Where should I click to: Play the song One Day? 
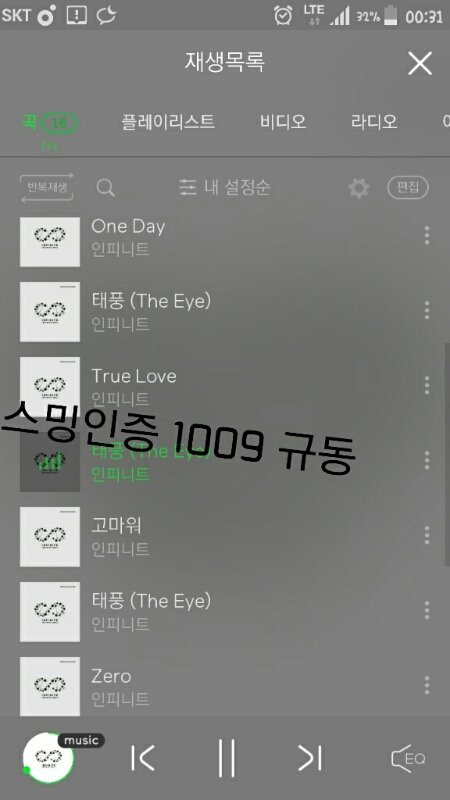tap(224, 237)
